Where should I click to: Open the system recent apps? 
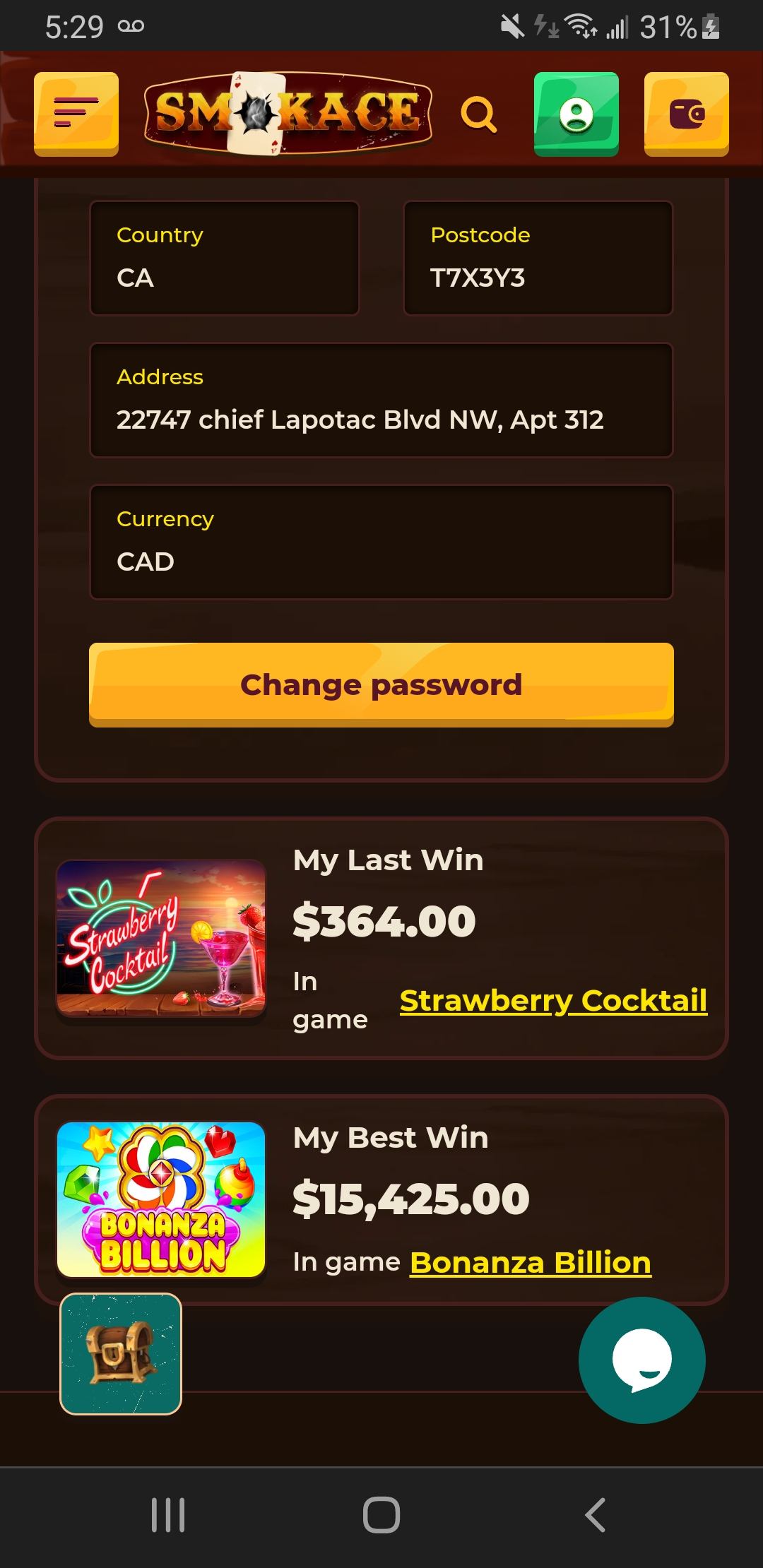(168, 1514)
